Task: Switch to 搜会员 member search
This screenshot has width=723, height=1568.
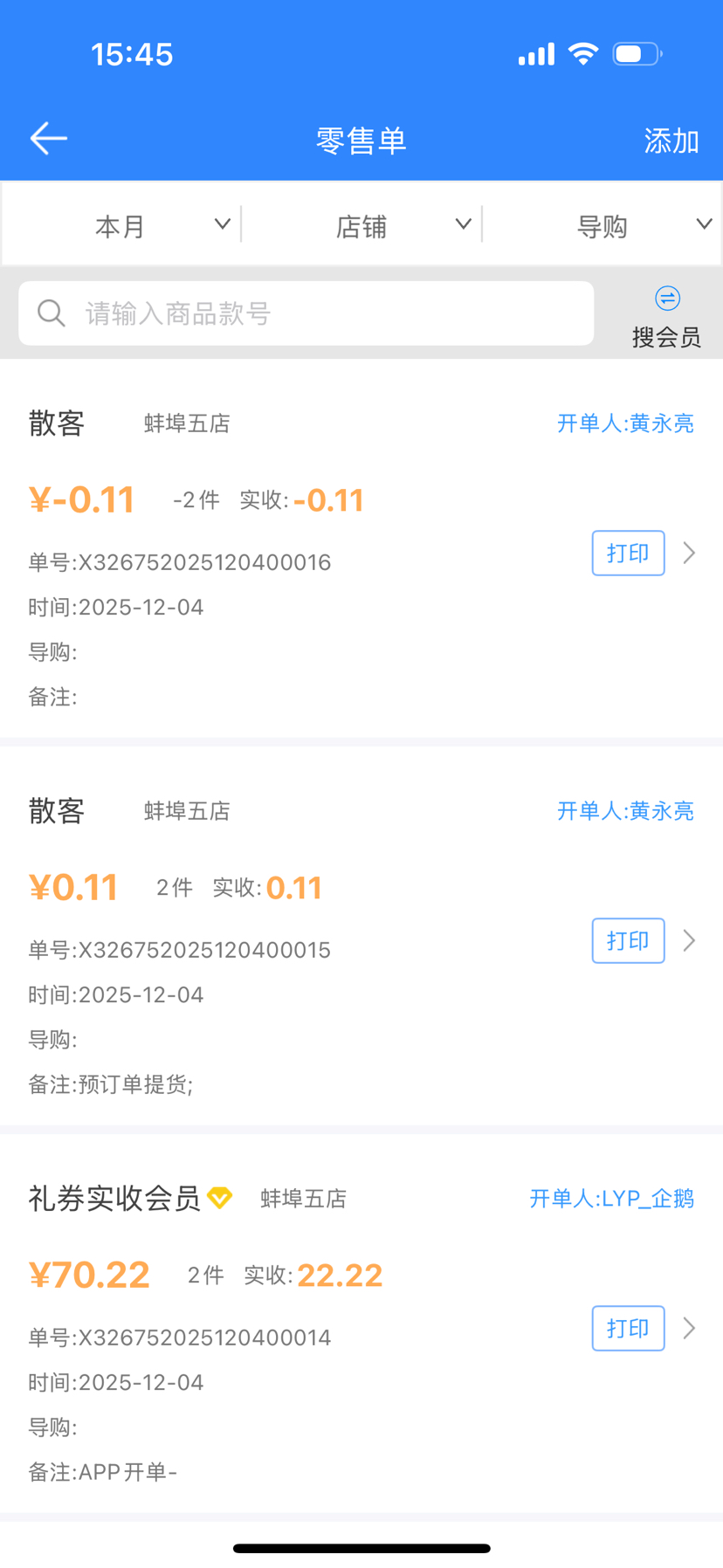Action: click(x=667, y=317)
